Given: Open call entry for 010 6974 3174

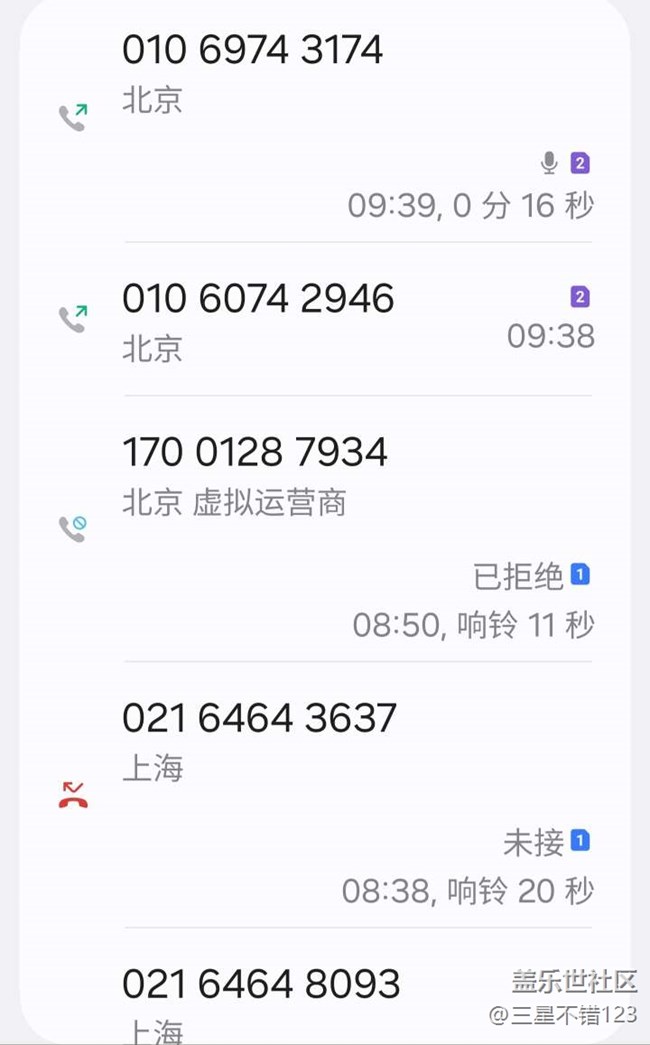Looking at the screenshot, I should coord(252,50).
